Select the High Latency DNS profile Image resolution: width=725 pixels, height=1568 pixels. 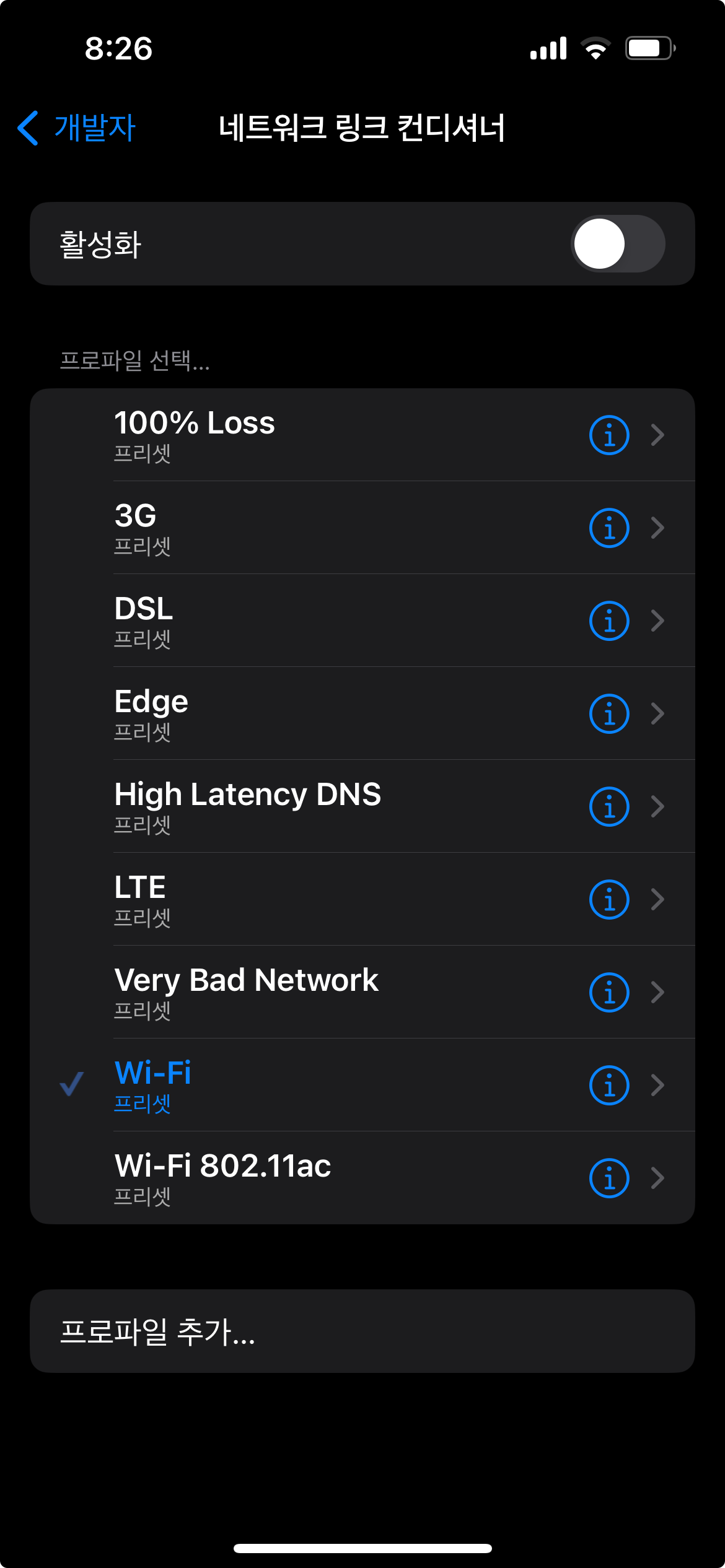[x=362, y=806]
